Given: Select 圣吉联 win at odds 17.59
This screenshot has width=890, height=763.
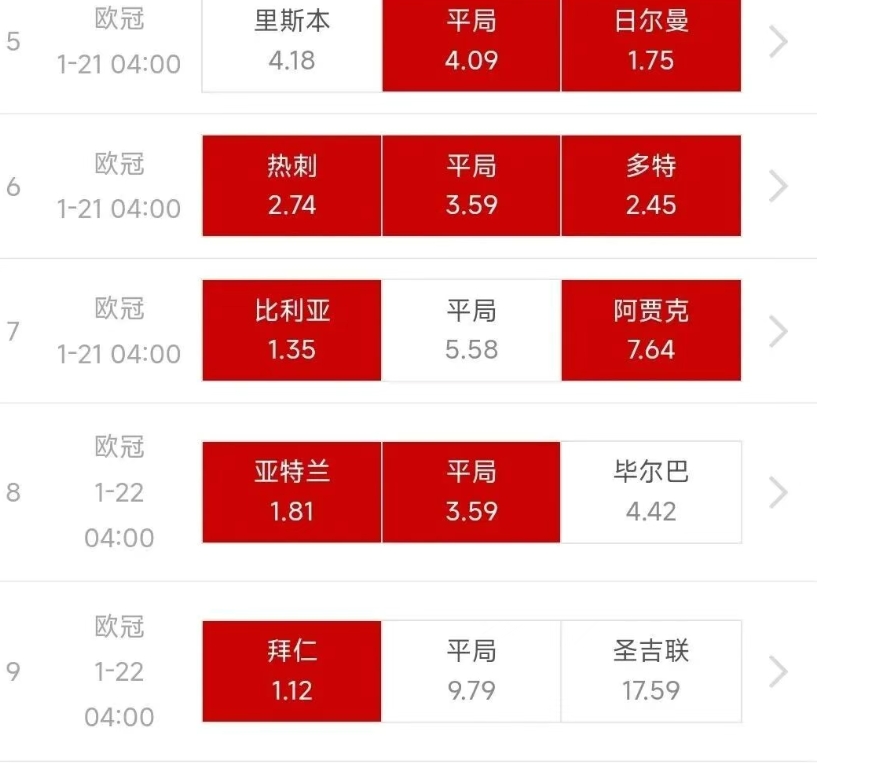Looking at the screenshot, I should [x=651, y=671].
